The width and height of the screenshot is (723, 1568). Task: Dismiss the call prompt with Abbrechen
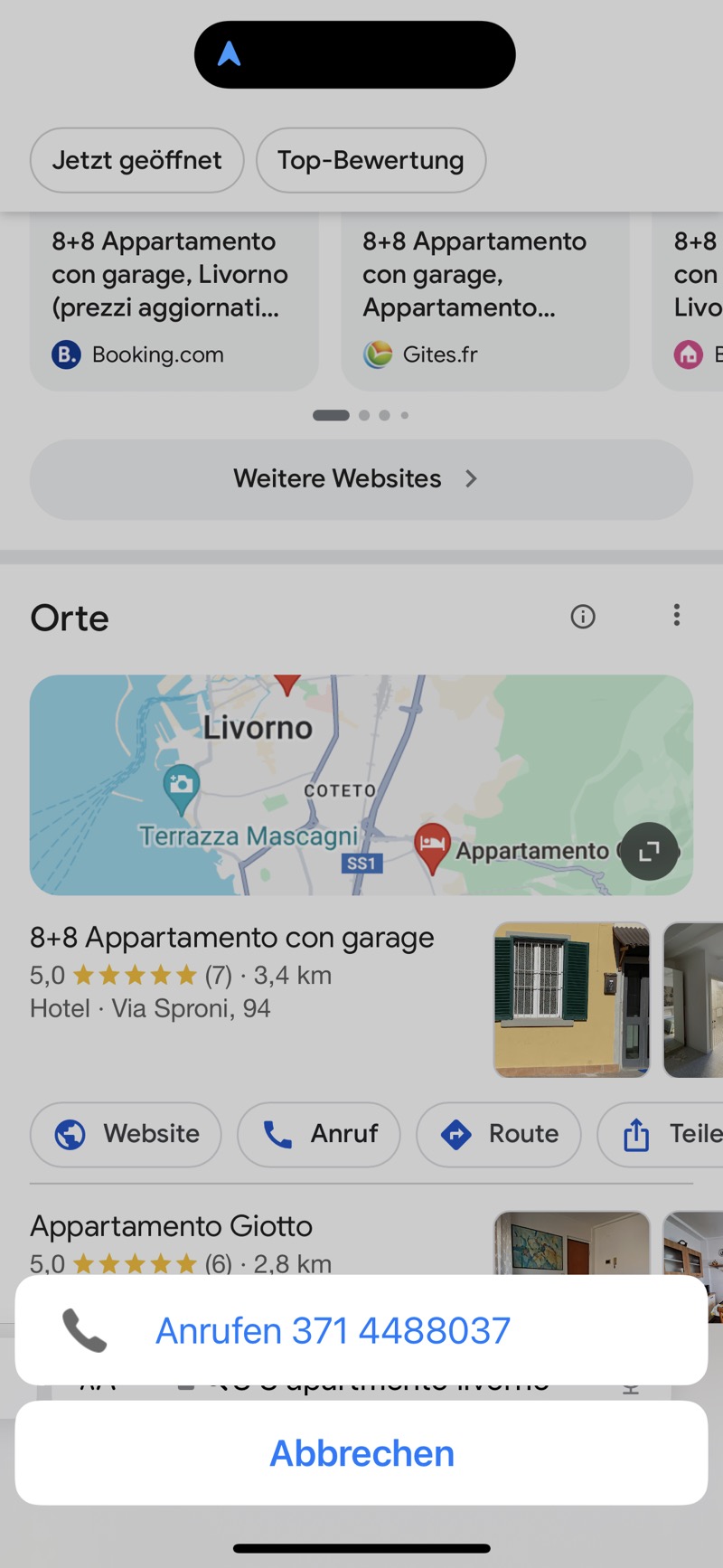pyautogui.click(x=361, y=1453)
